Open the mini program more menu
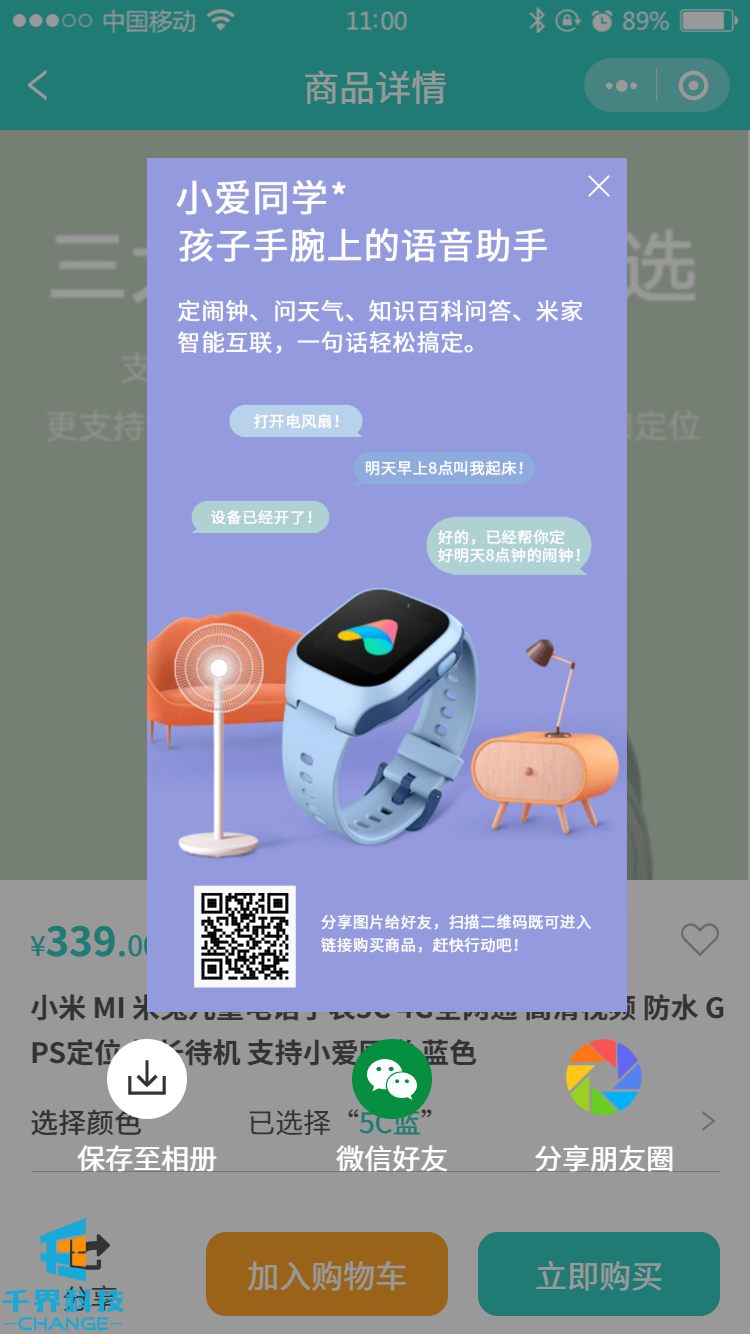Screen dimensions: 750x1334 pos(621,86)
